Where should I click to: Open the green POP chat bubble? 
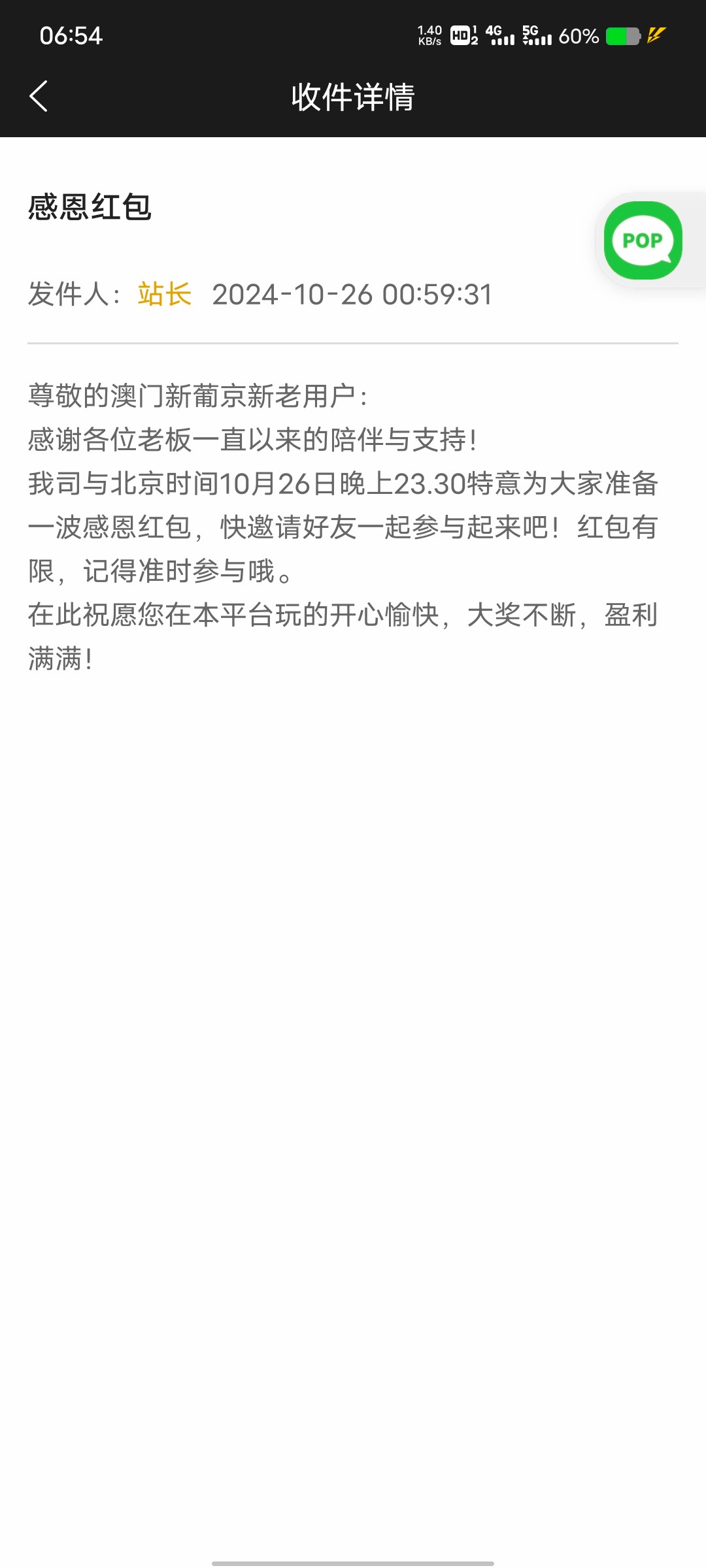click(x=643, y=240)
